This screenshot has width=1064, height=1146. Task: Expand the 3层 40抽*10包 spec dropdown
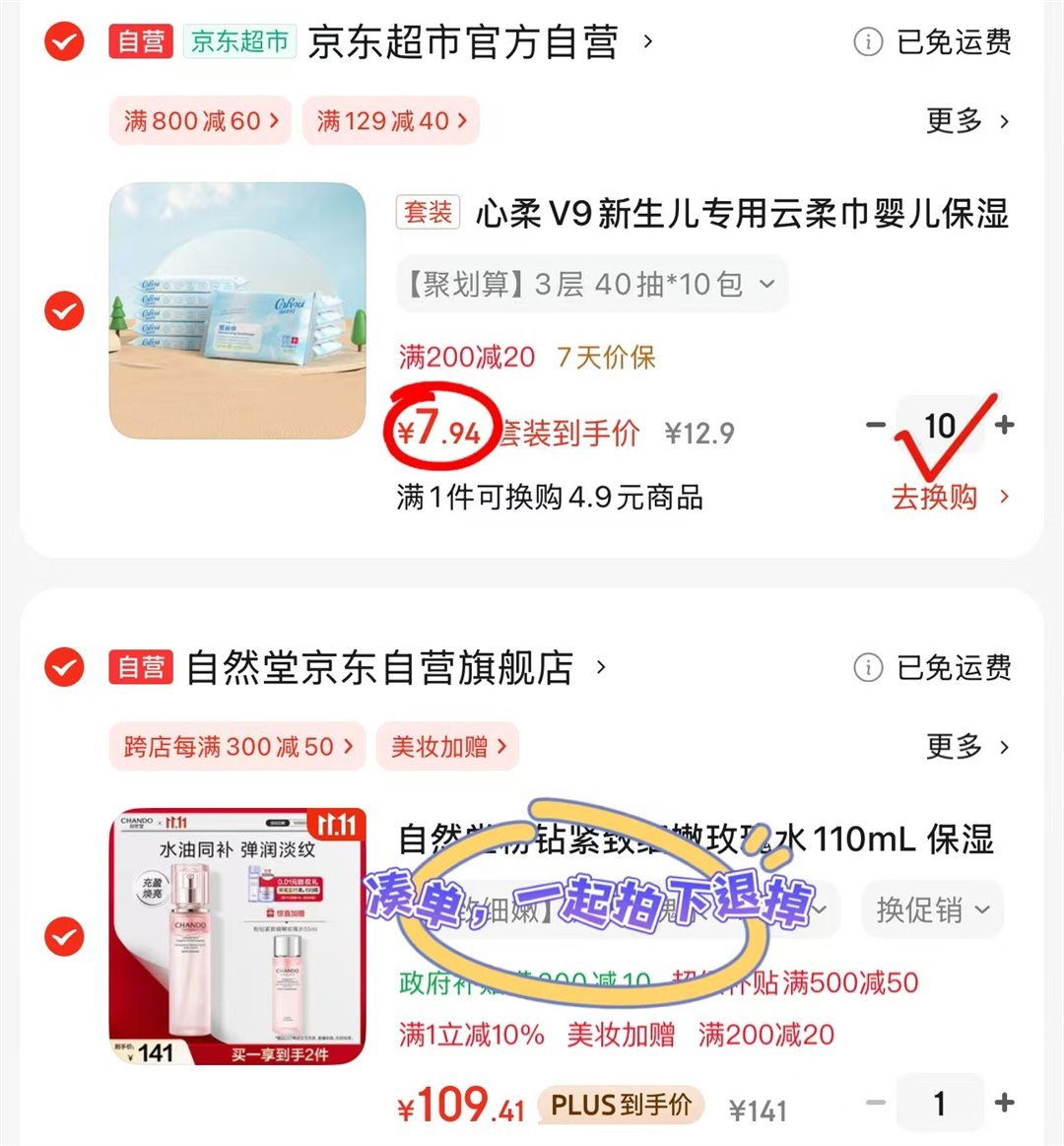coord(591,284)
